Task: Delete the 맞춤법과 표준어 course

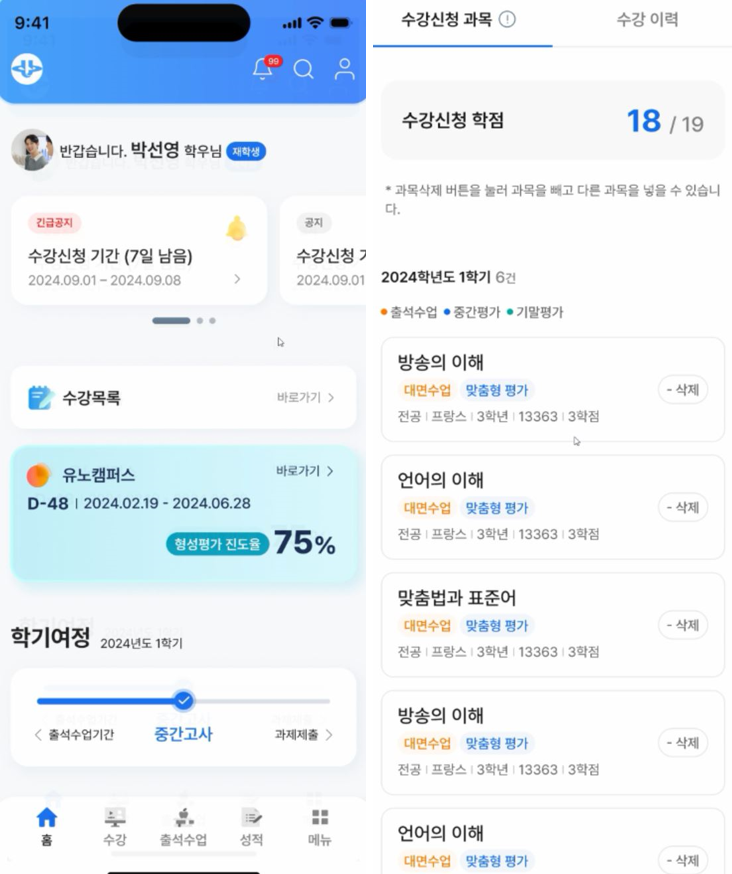Action: pos(683,625)
